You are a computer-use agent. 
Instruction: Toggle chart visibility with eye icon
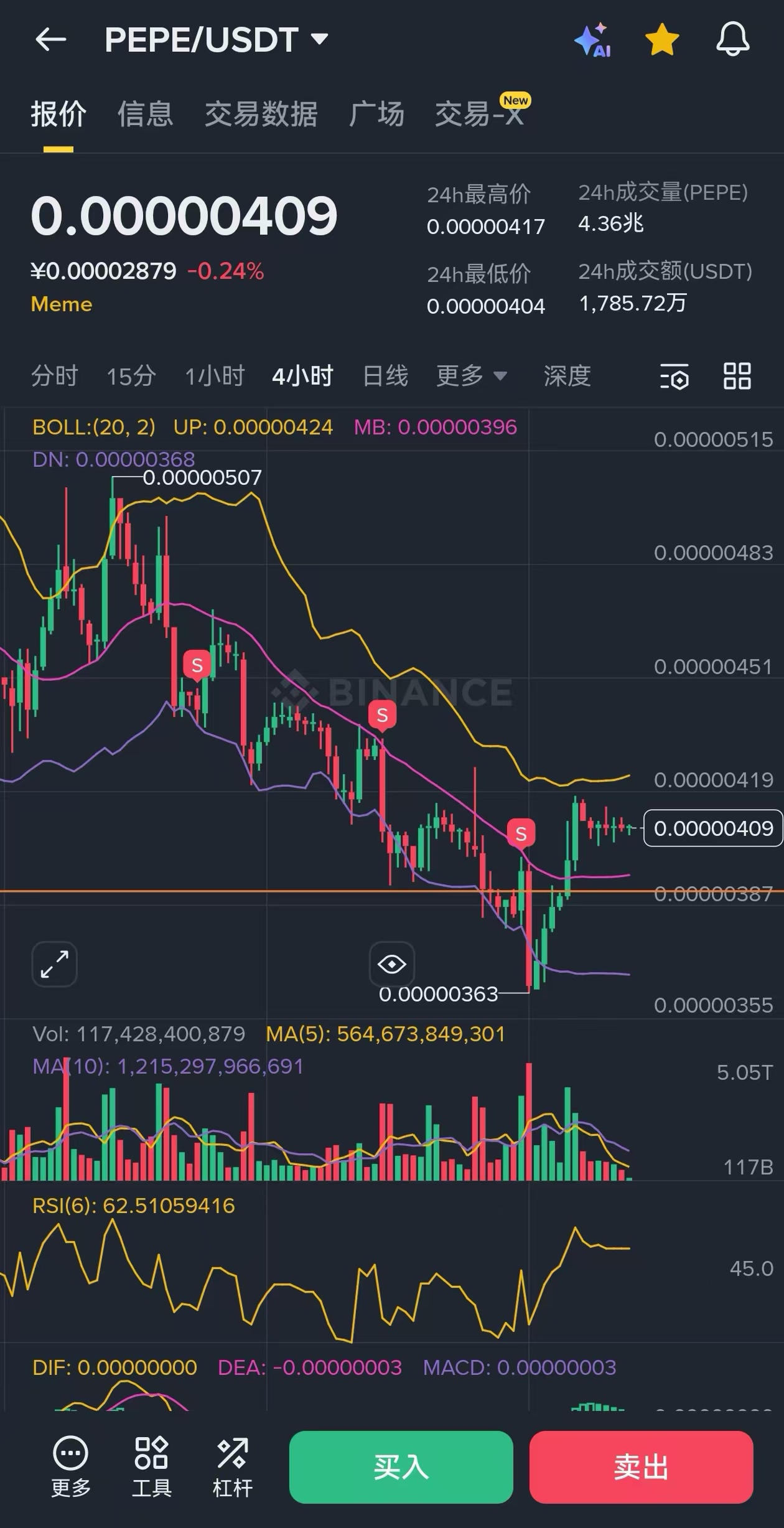(x=391, y=964)
